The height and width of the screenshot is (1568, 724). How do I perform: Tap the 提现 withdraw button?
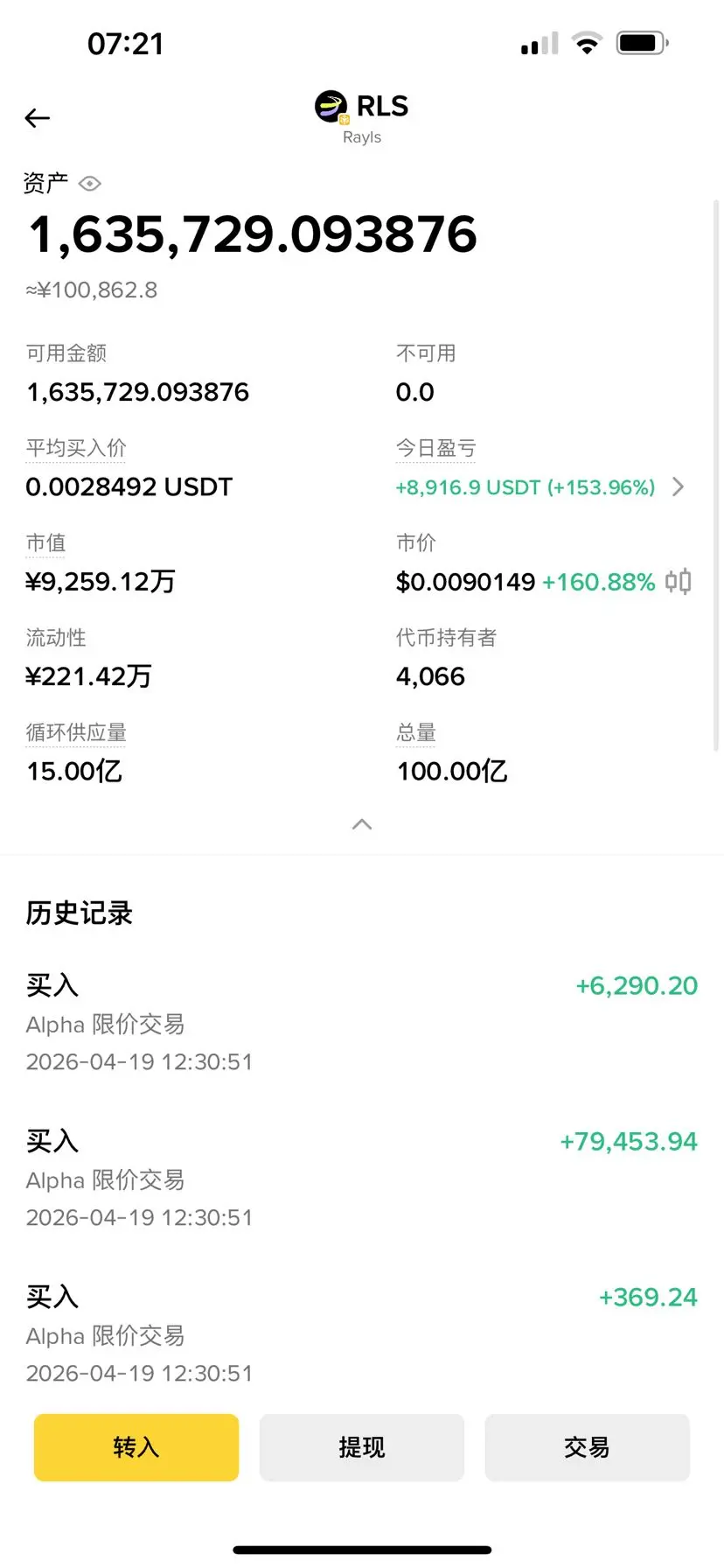coord(362,1447)
